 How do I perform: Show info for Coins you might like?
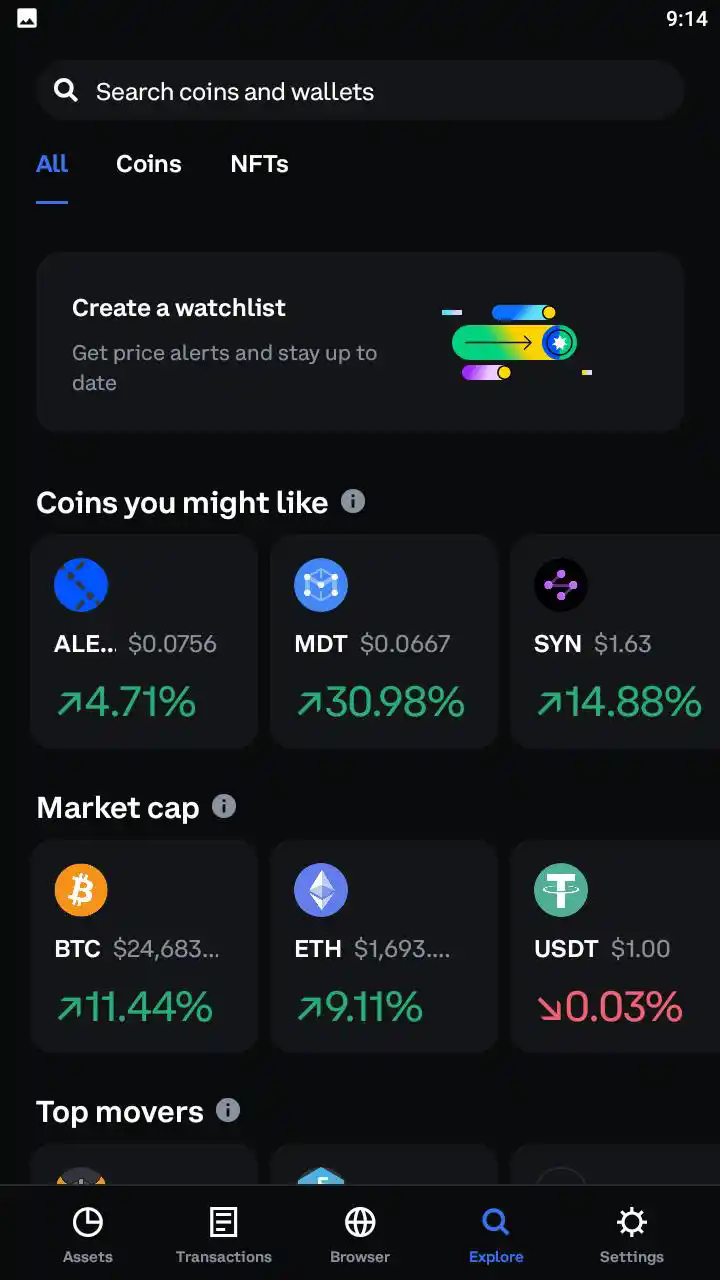pos(353,501)
